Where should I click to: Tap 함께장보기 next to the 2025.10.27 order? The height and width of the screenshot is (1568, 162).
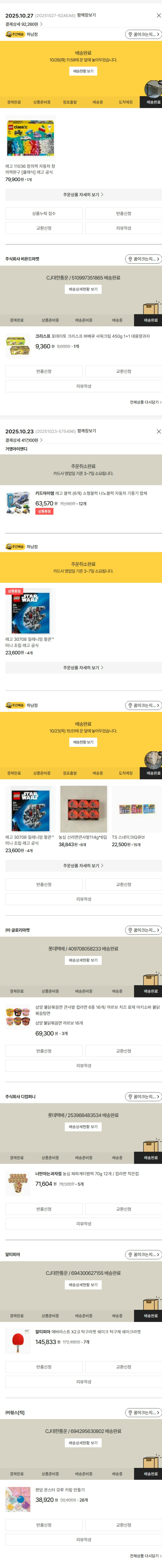click(86, 15)
